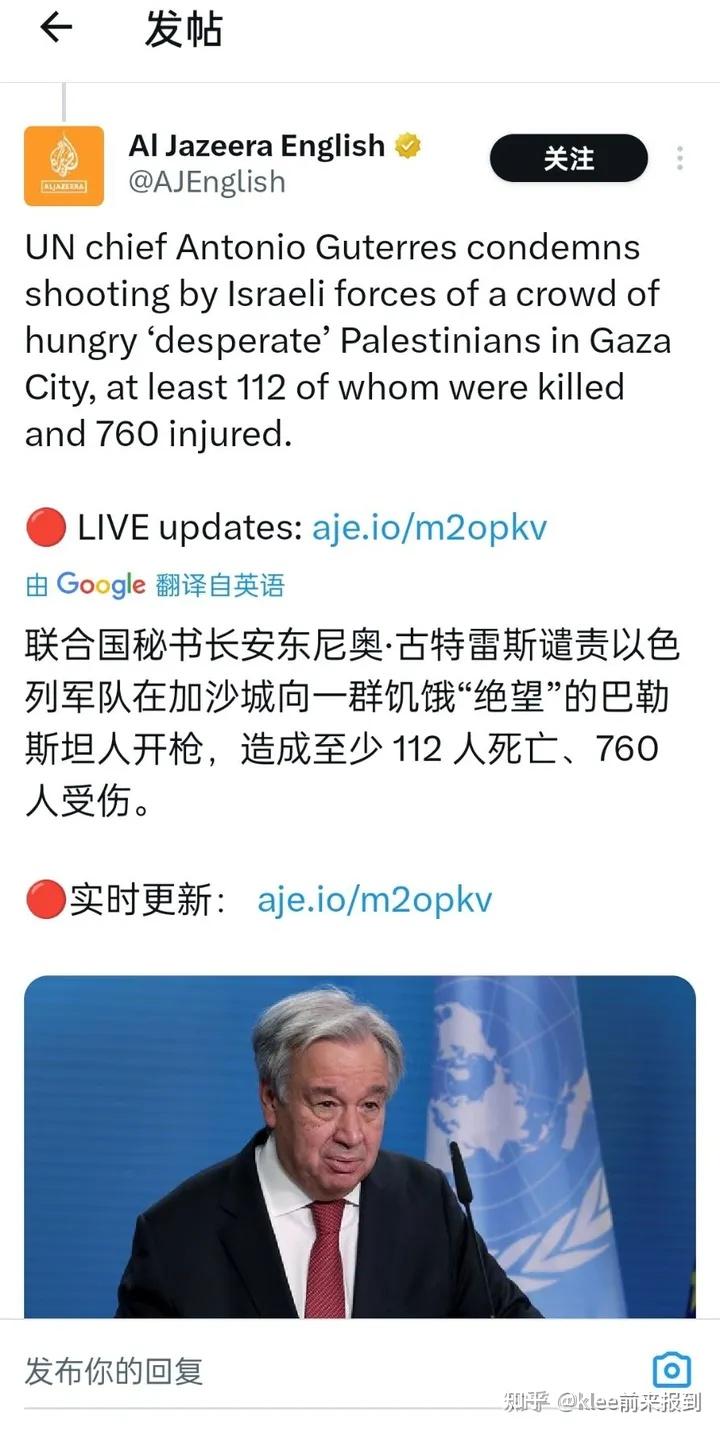Open the post's three-dot overflow menu
Image resolution: width=720 pixels, height=1432 pixels.
(x=680, y=158)
